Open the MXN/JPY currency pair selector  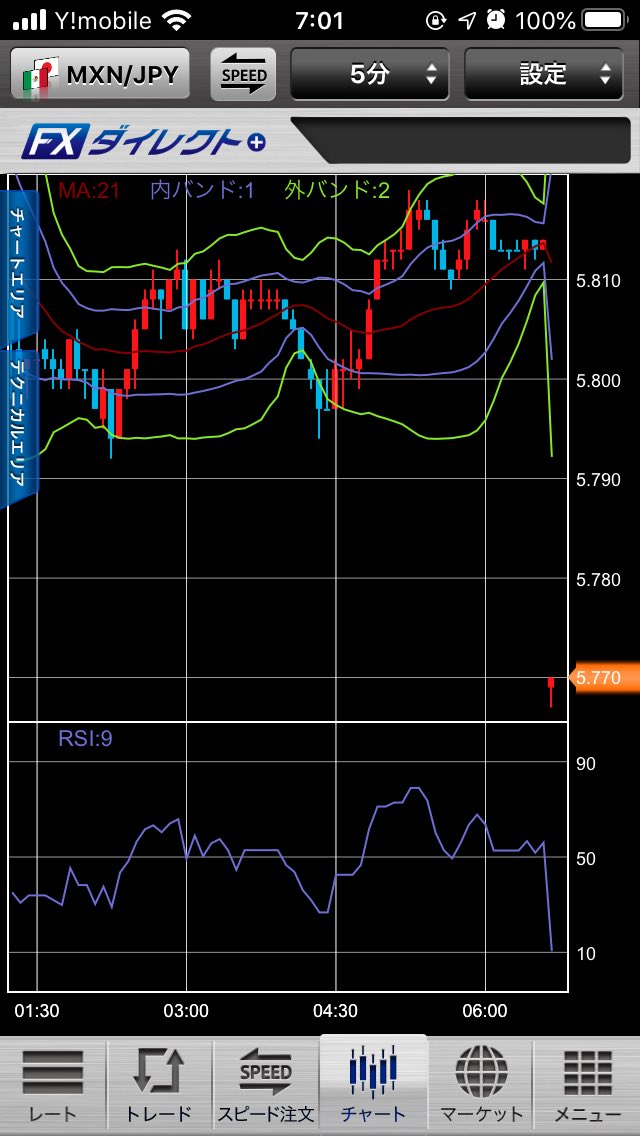point(100,75)
